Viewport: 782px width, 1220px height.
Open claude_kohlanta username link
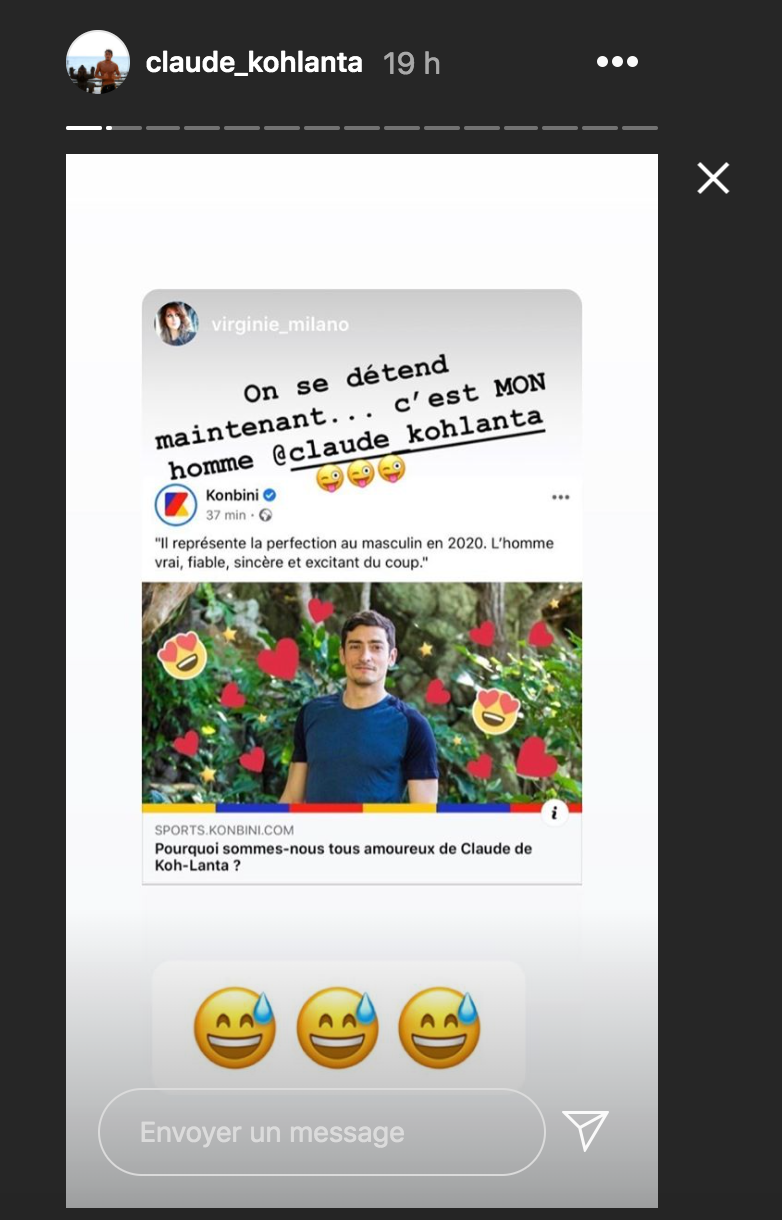tap(254, 63)
